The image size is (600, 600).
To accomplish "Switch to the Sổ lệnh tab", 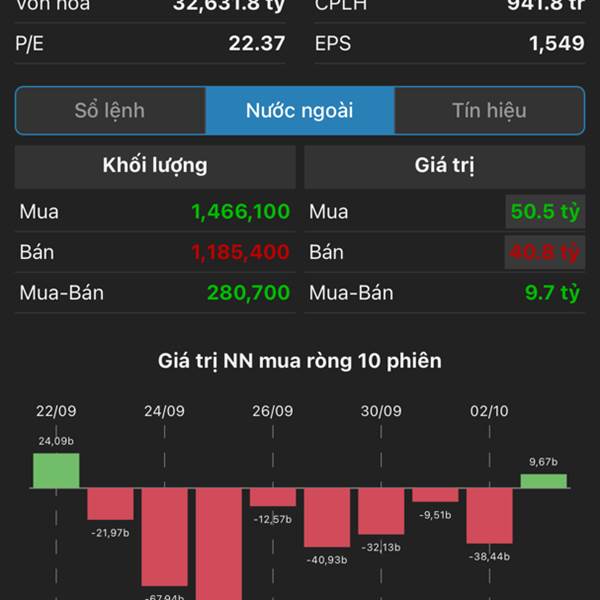I will (x=110, y=111).
